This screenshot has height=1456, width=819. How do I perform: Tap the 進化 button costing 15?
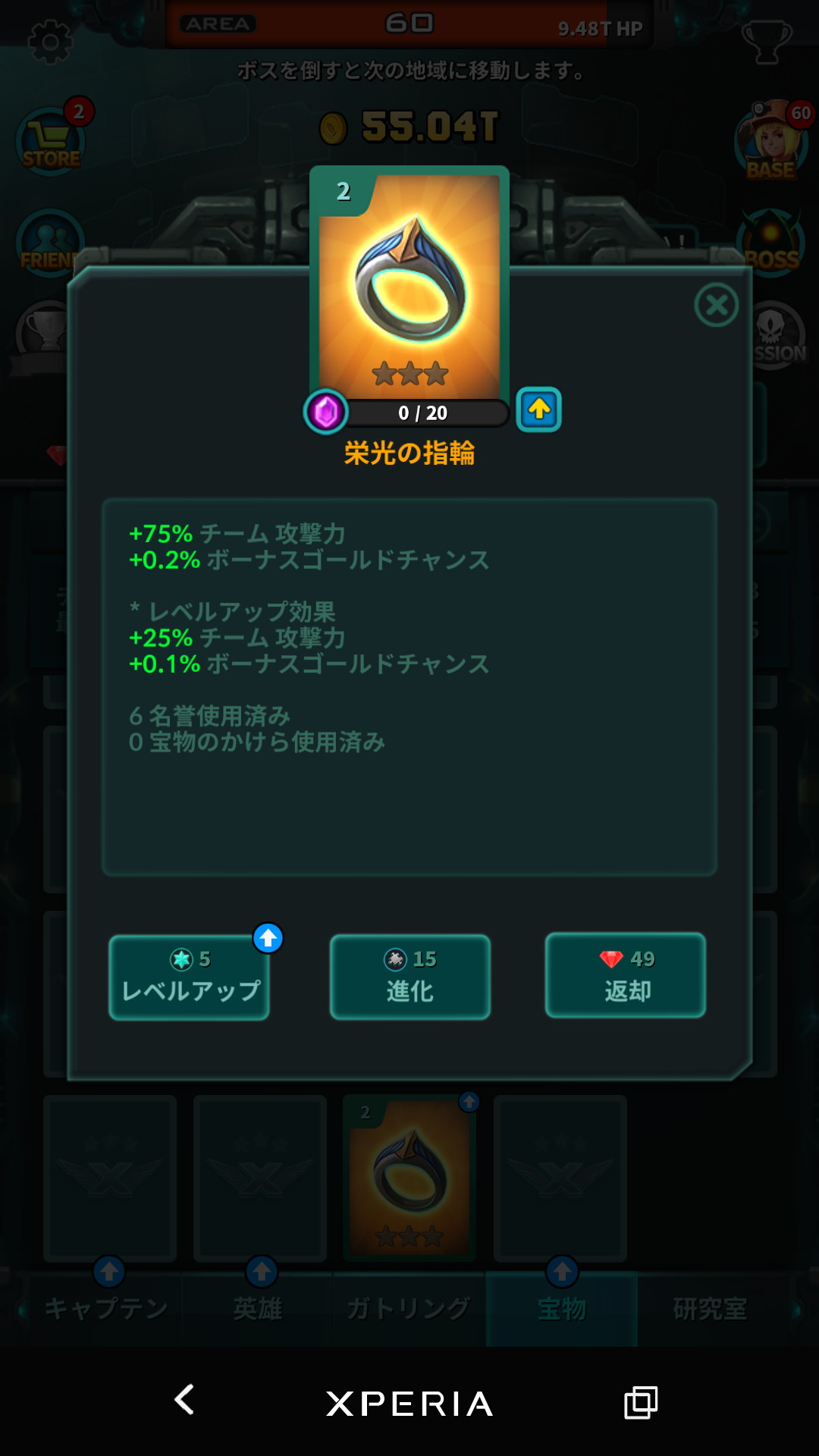pyautogui.click(x=409, y=977)
